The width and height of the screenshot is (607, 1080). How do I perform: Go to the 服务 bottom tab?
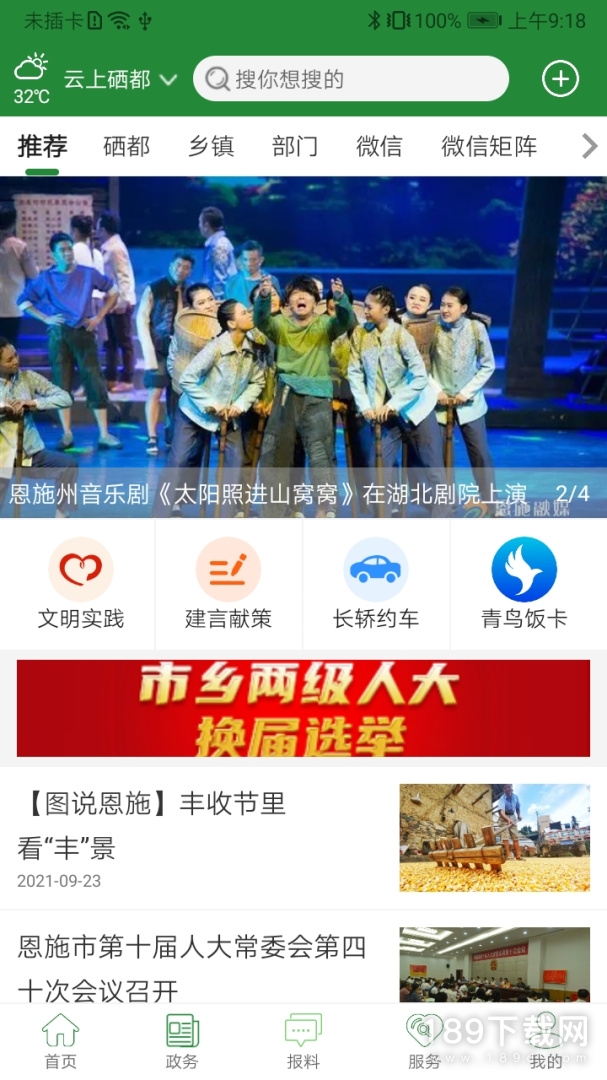425,1041
